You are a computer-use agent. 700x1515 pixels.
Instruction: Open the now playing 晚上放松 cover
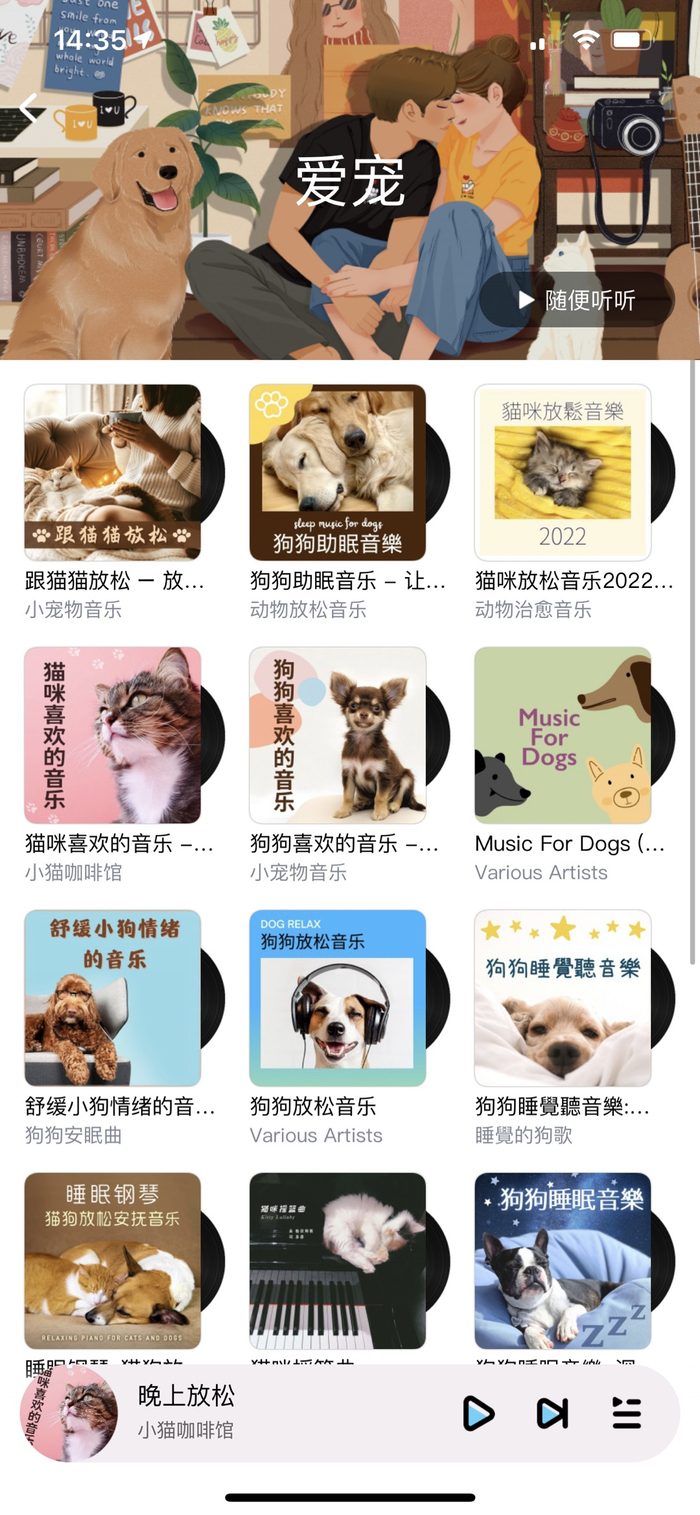point(69,1413)
